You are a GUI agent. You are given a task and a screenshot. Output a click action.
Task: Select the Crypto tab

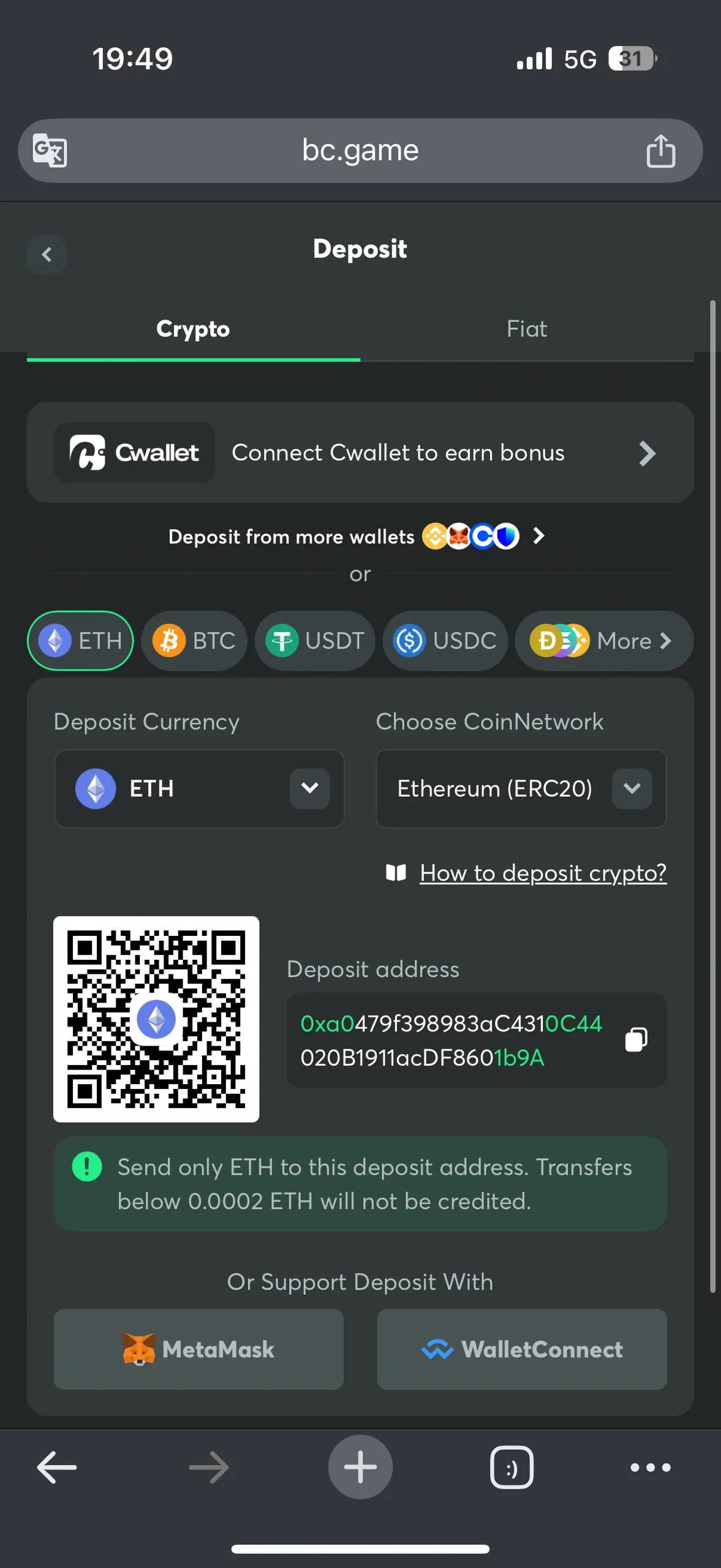193,329
